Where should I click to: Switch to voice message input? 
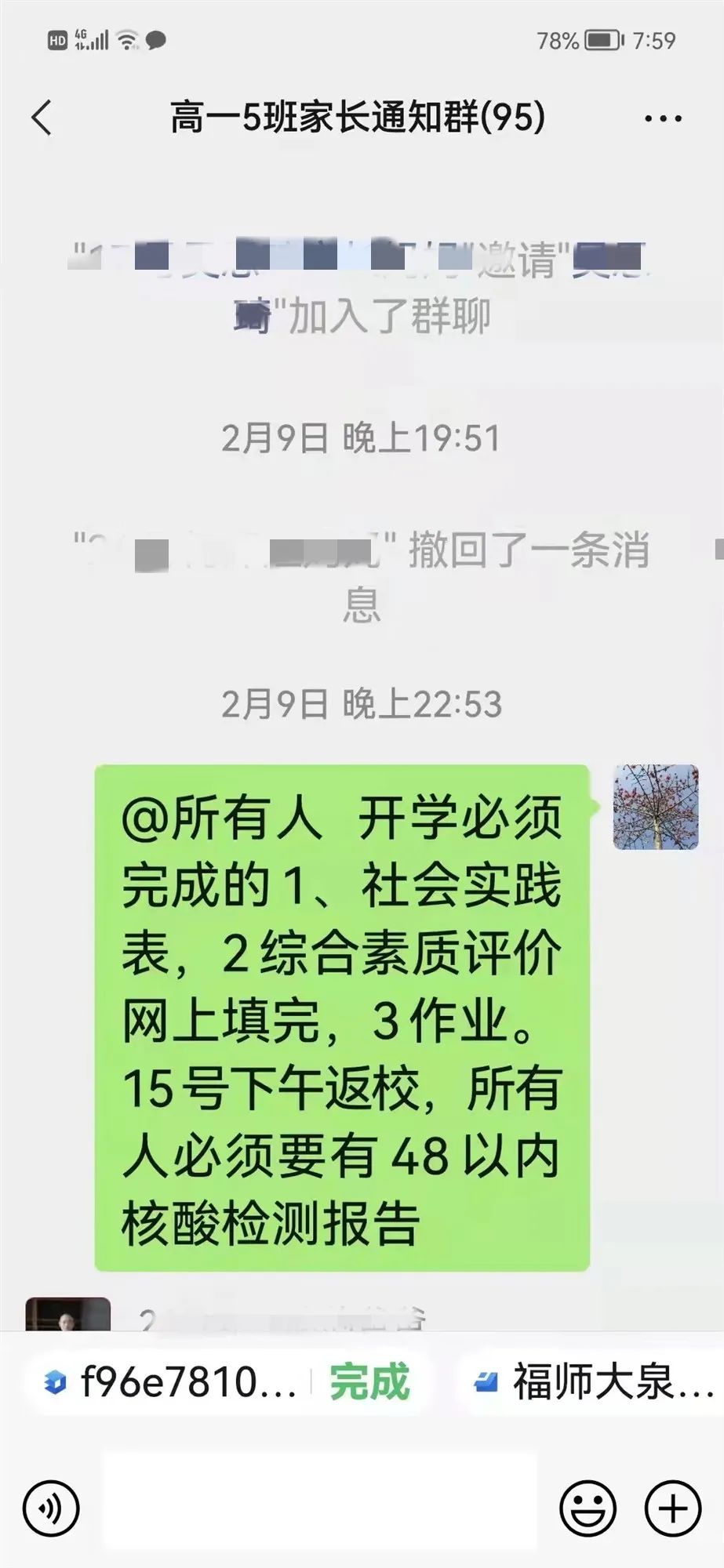tap(52, 1508)
